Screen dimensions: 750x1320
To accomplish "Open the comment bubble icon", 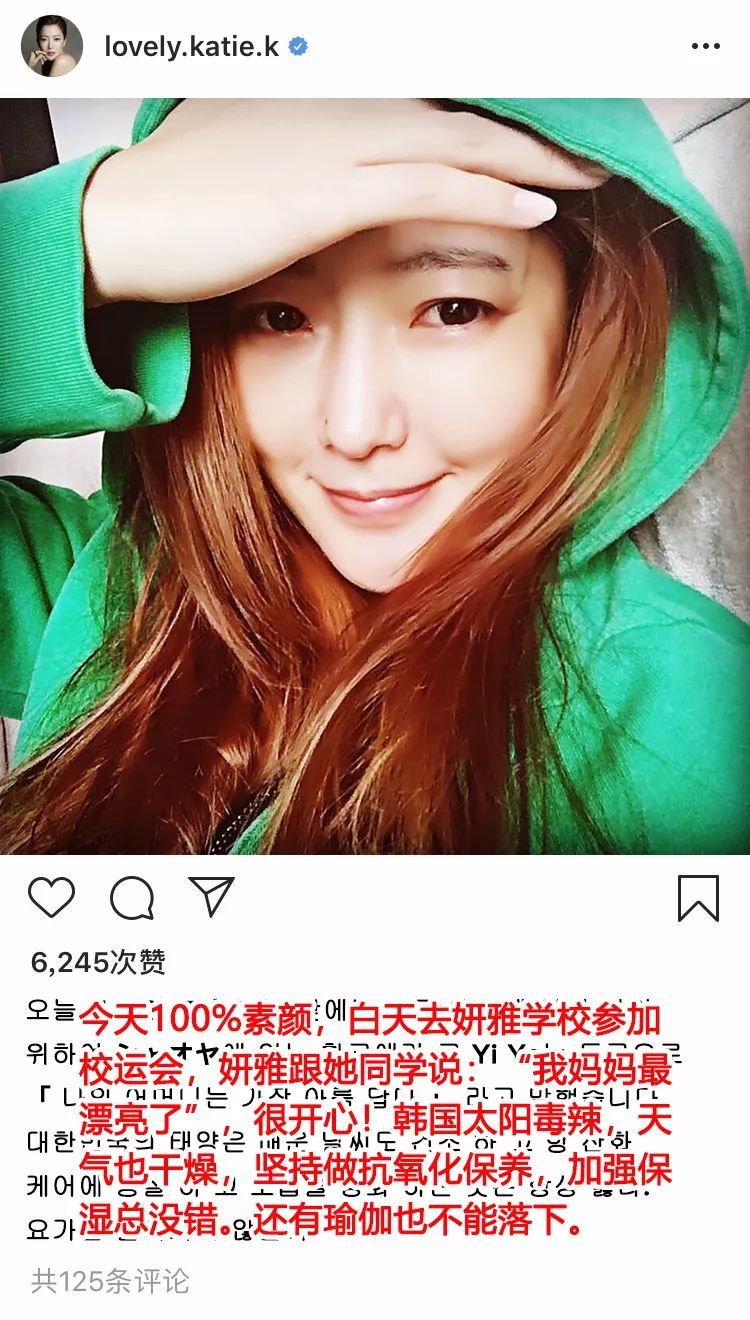I will [x=131, y=898].
